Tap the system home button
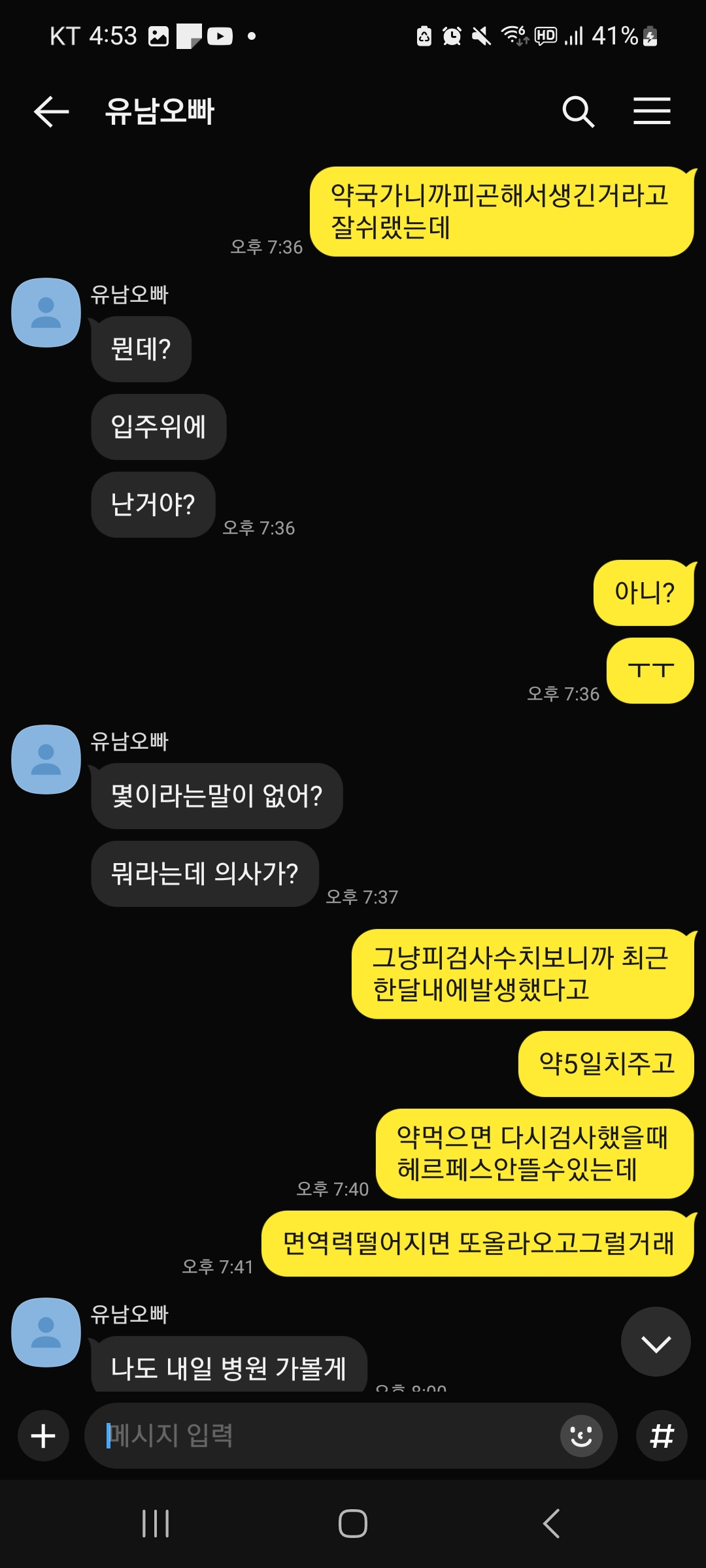Screen dimensions: 706x1568 [x=353, y=1524]
